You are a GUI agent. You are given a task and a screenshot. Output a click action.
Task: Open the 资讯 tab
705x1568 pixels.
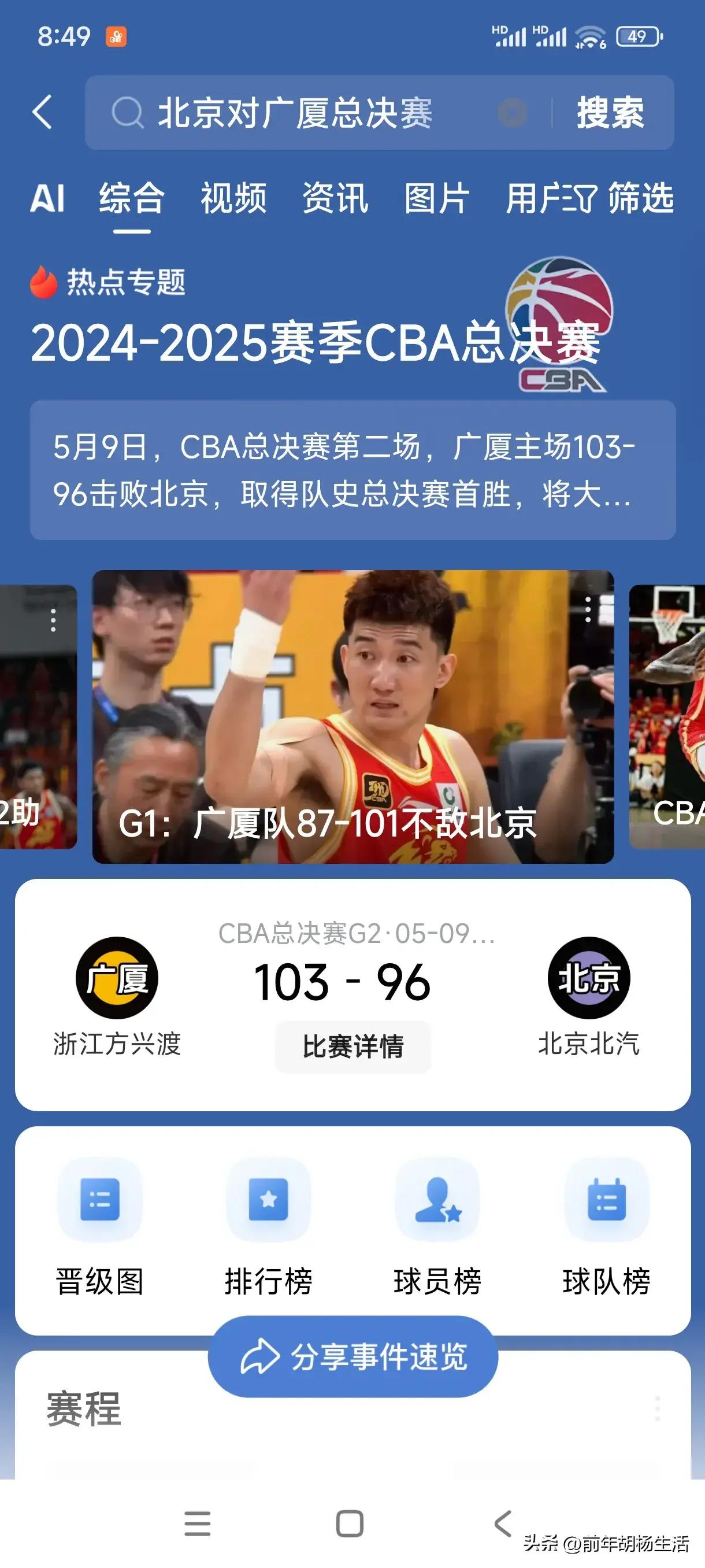click(x=336, y=198)
